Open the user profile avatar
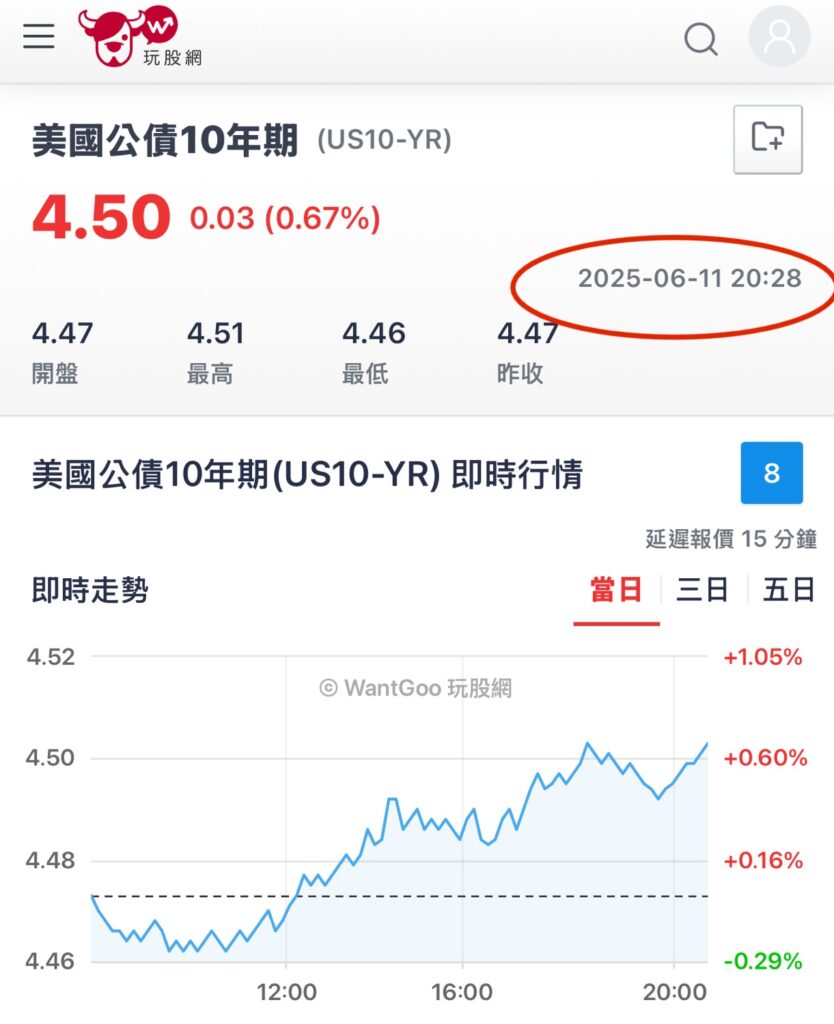 point(779,36)
